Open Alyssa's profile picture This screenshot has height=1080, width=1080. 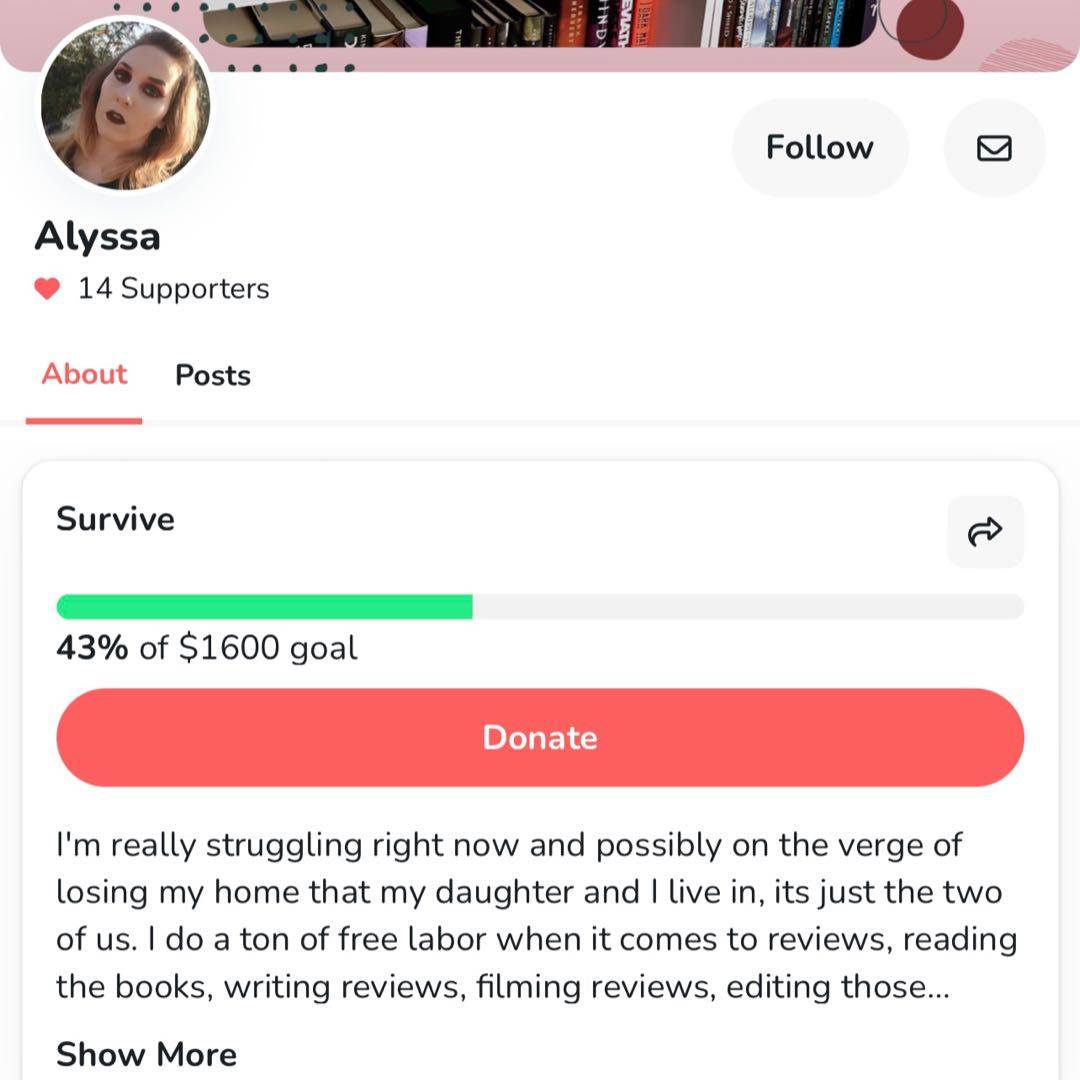[125, 104]
